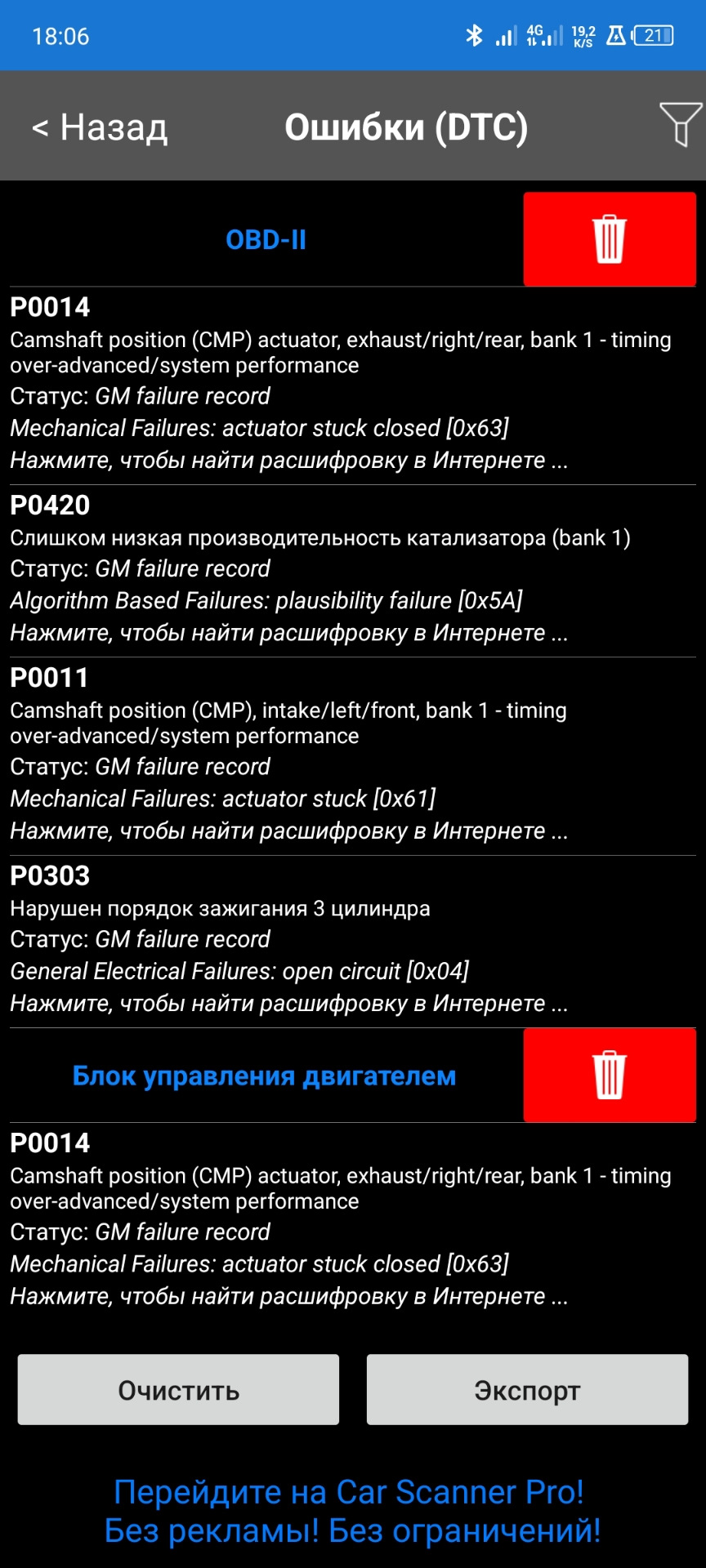The height and width of the screenshot is (1568, 706).
Task: Delete OBD-II errors with the red trash button
Action: pyautogui.click(x=609, y=239)
